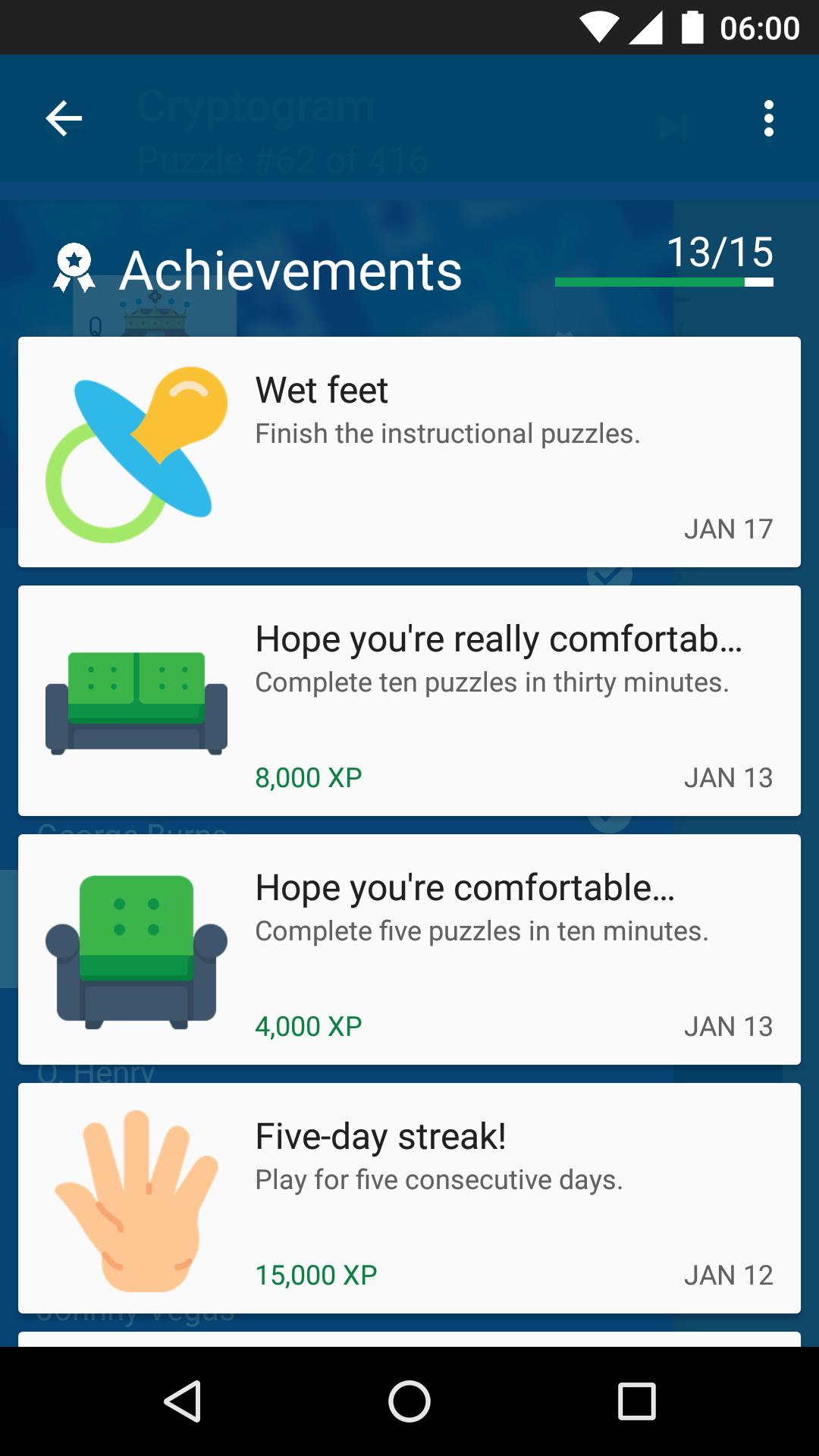
Task: Select the Complete five puzzles in ten minutes card
Action: click(x=409, y=949)
